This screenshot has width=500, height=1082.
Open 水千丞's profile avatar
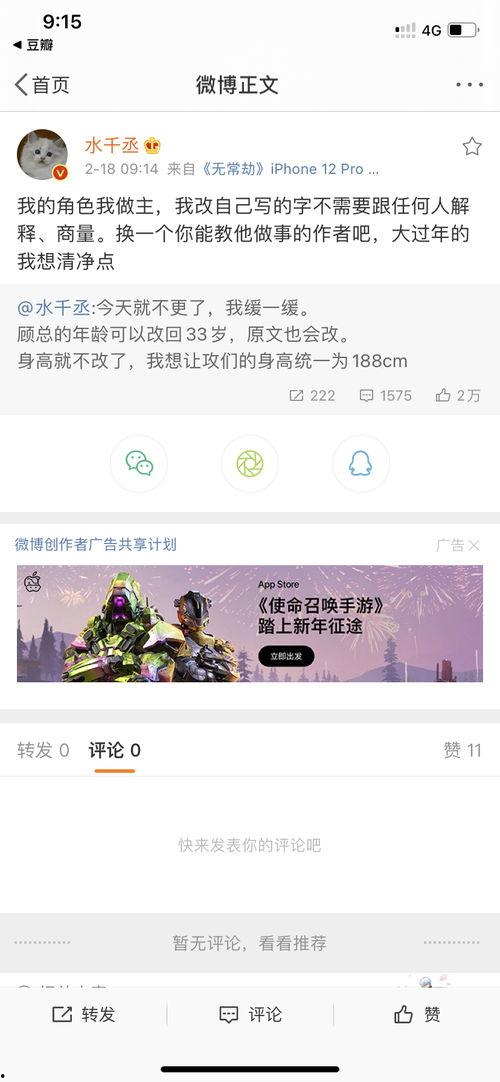(x=42, y=154)
